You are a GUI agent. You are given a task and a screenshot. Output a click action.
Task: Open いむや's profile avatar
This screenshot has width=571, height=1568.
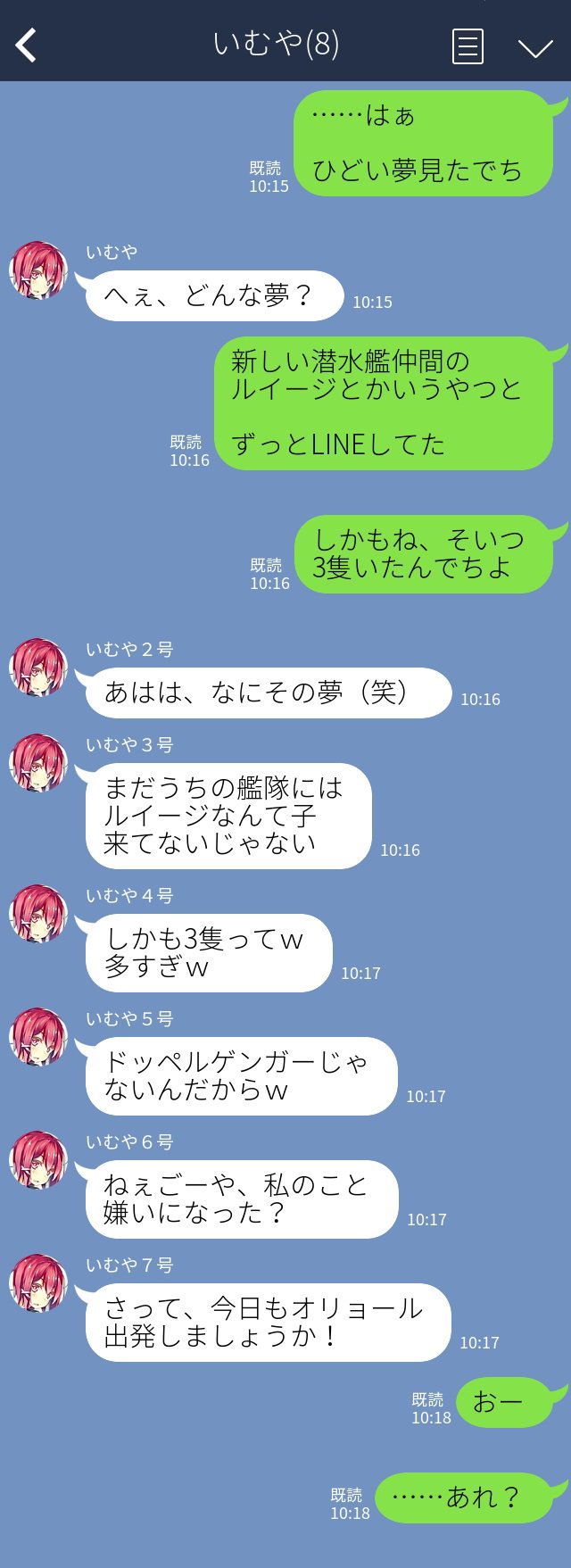(38, 270)
